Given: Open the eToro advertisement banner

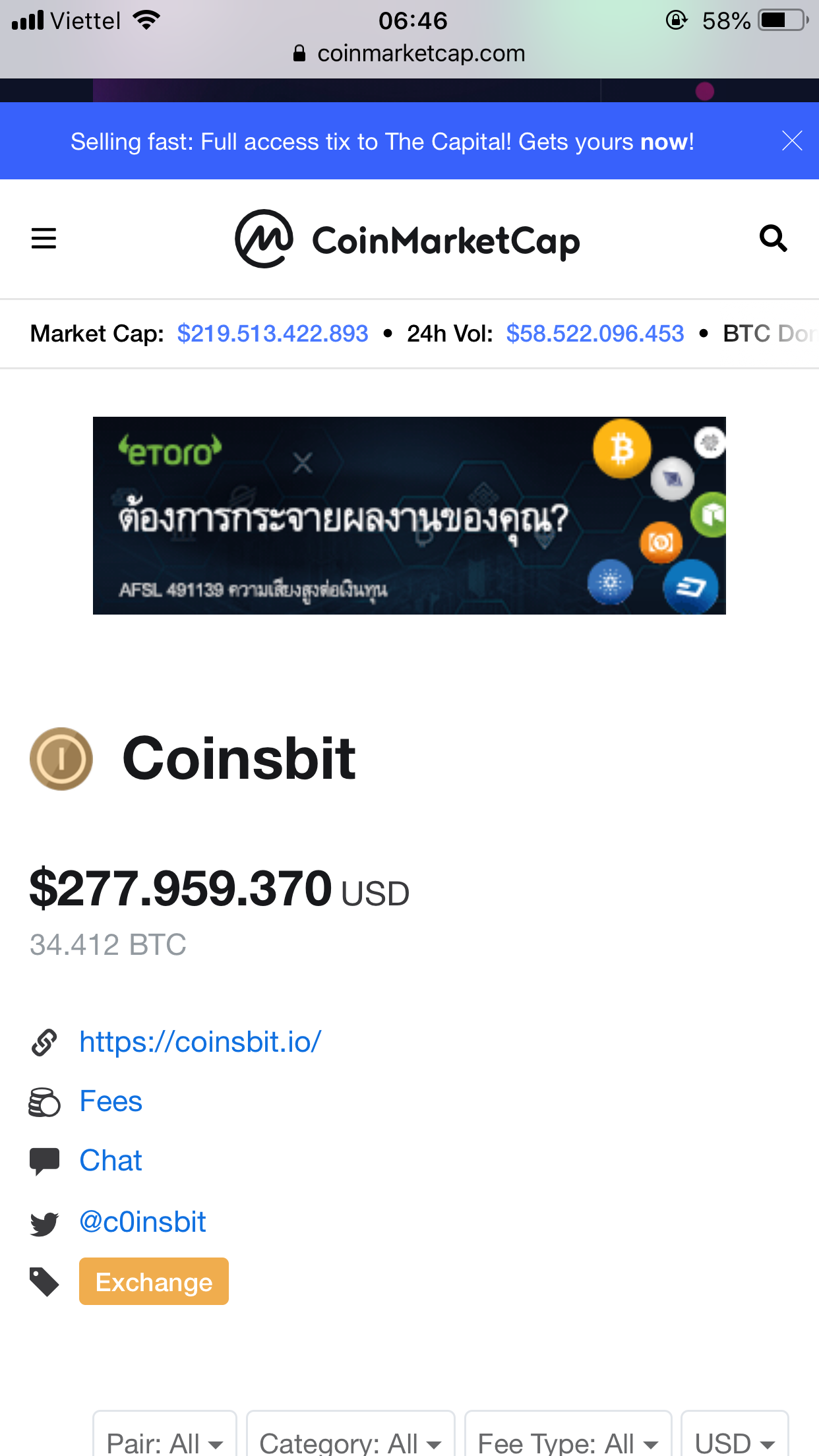Looking at the screenshot, I should pos(409,515).
